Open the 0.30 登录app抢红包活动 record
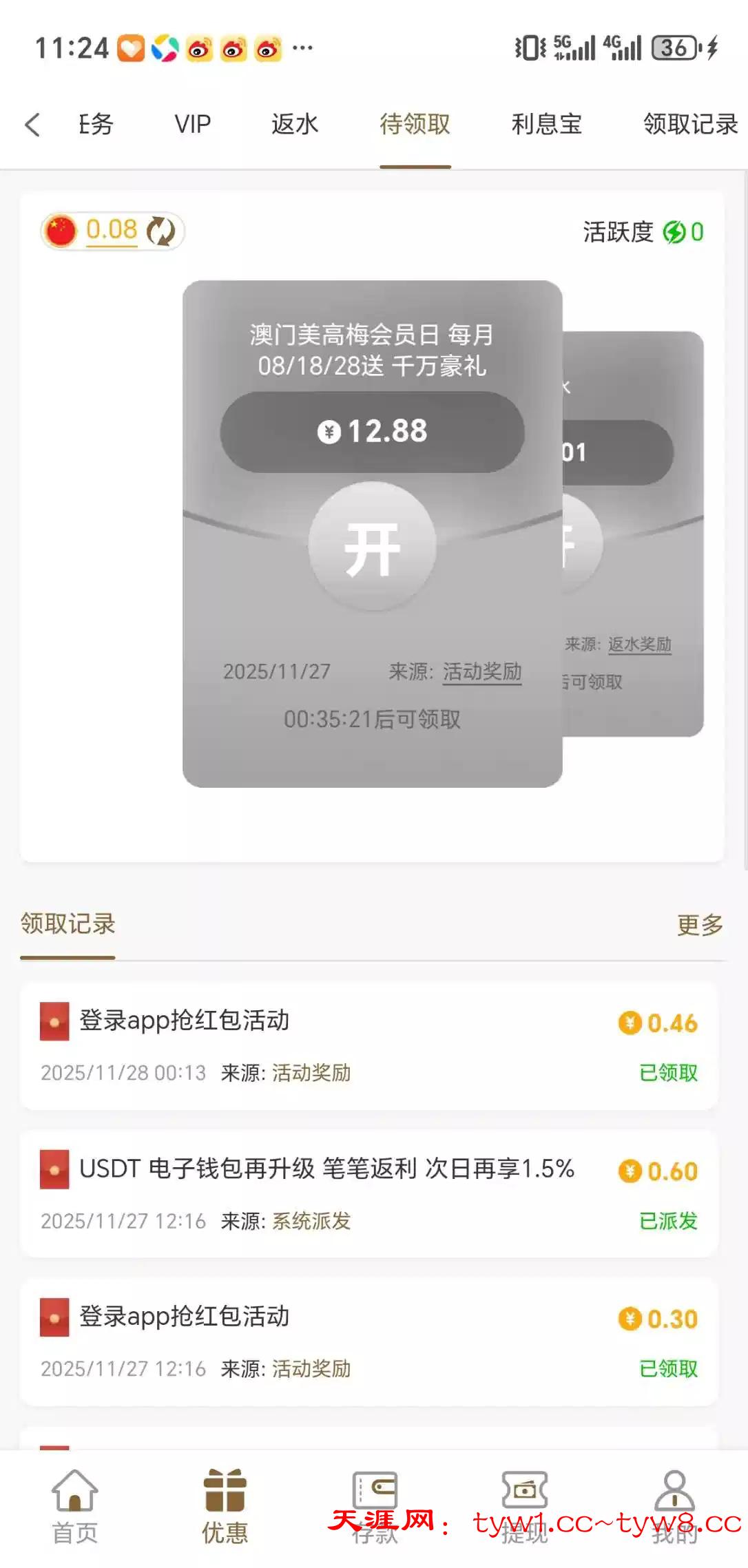 tap(368, 1341)
